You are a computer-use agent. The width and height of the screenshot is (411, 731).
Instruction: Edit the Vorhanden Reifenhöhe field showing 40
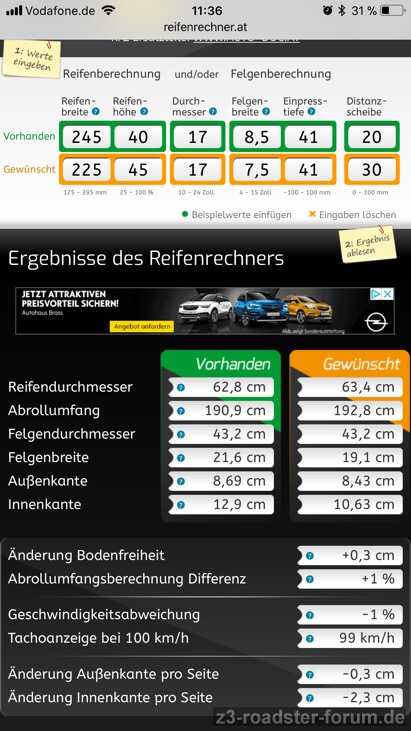point(138,137)
